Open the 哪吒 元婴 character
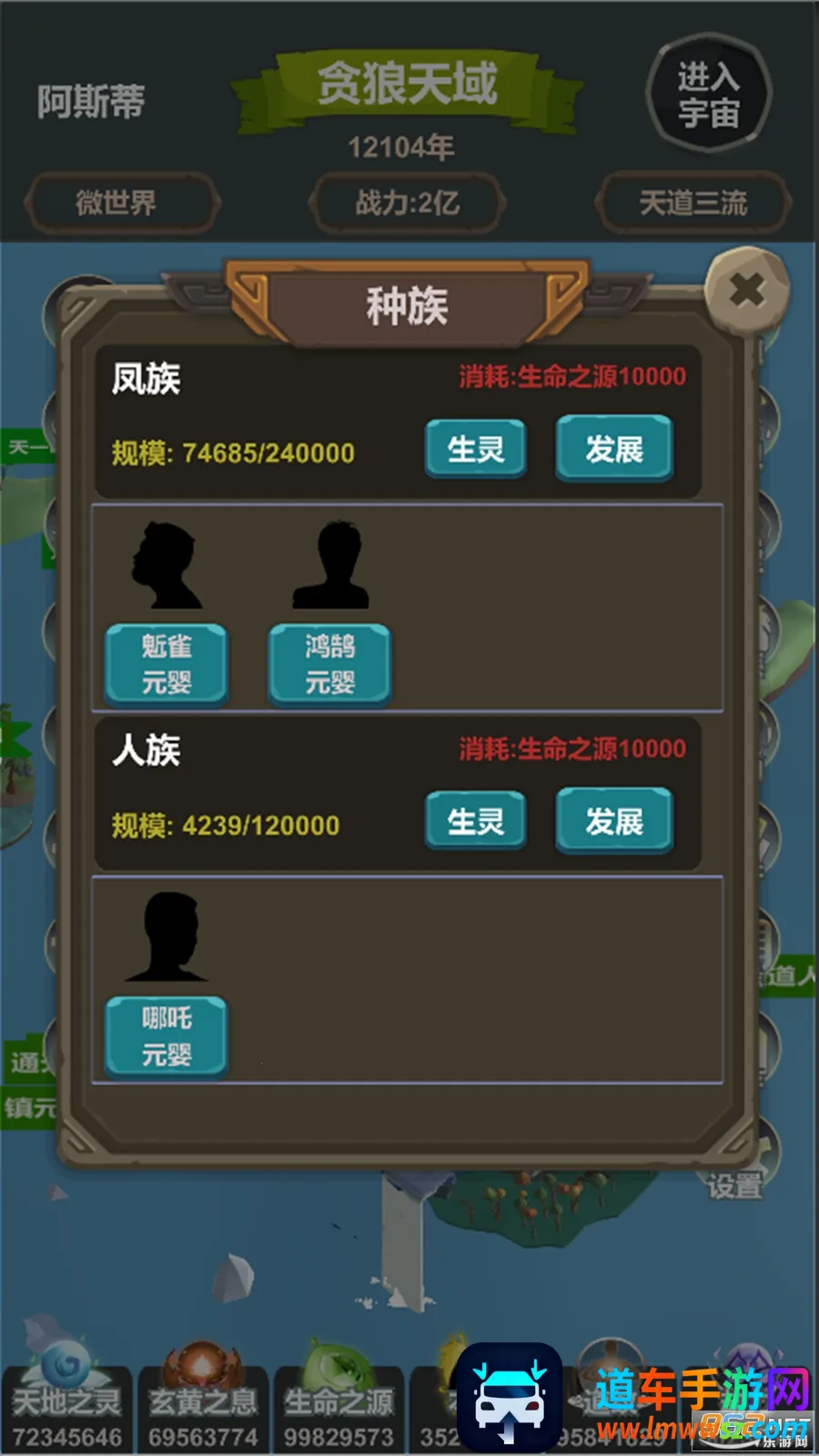Viewport: 819px width, 1456px height. tap(167, 1036)
